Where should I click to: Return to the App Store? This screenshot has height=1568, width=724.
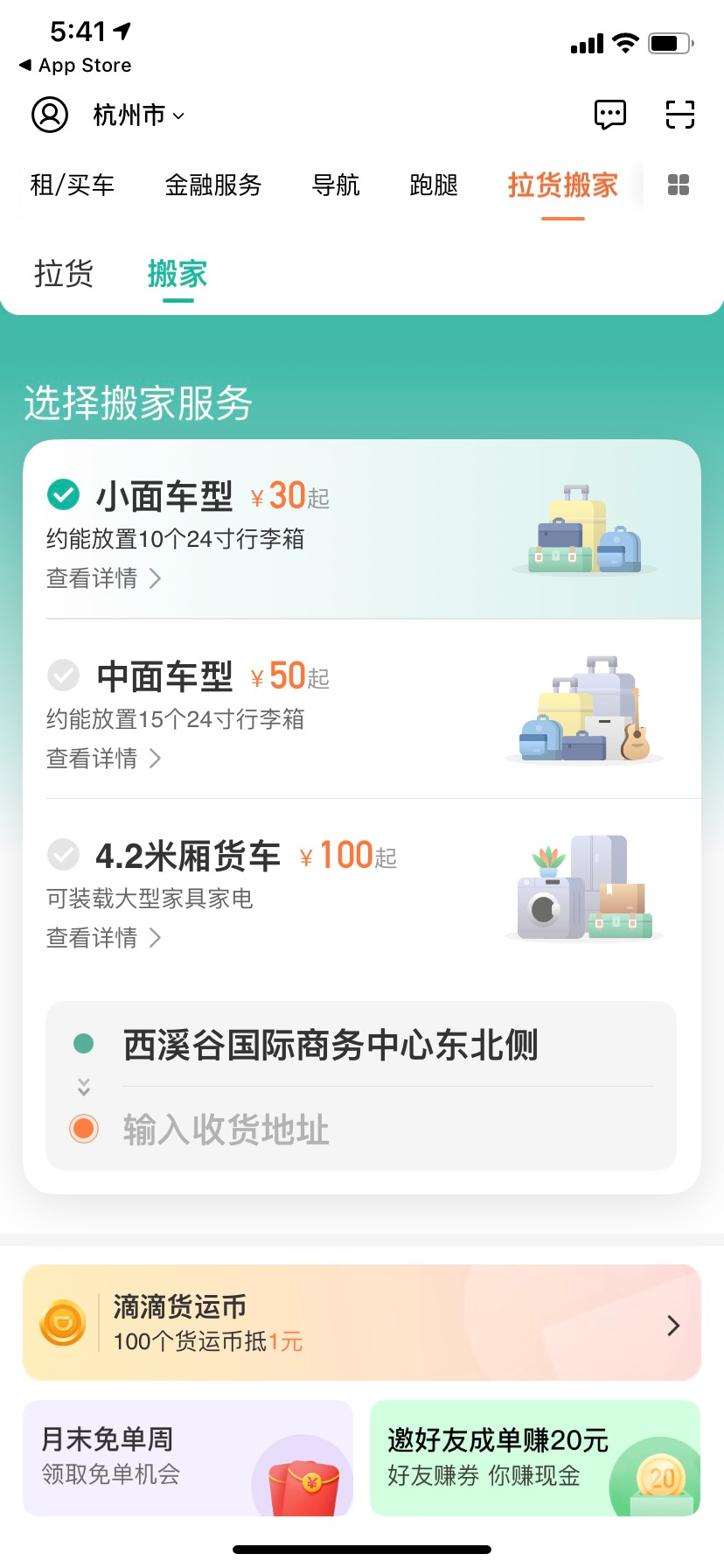point(75,66)
